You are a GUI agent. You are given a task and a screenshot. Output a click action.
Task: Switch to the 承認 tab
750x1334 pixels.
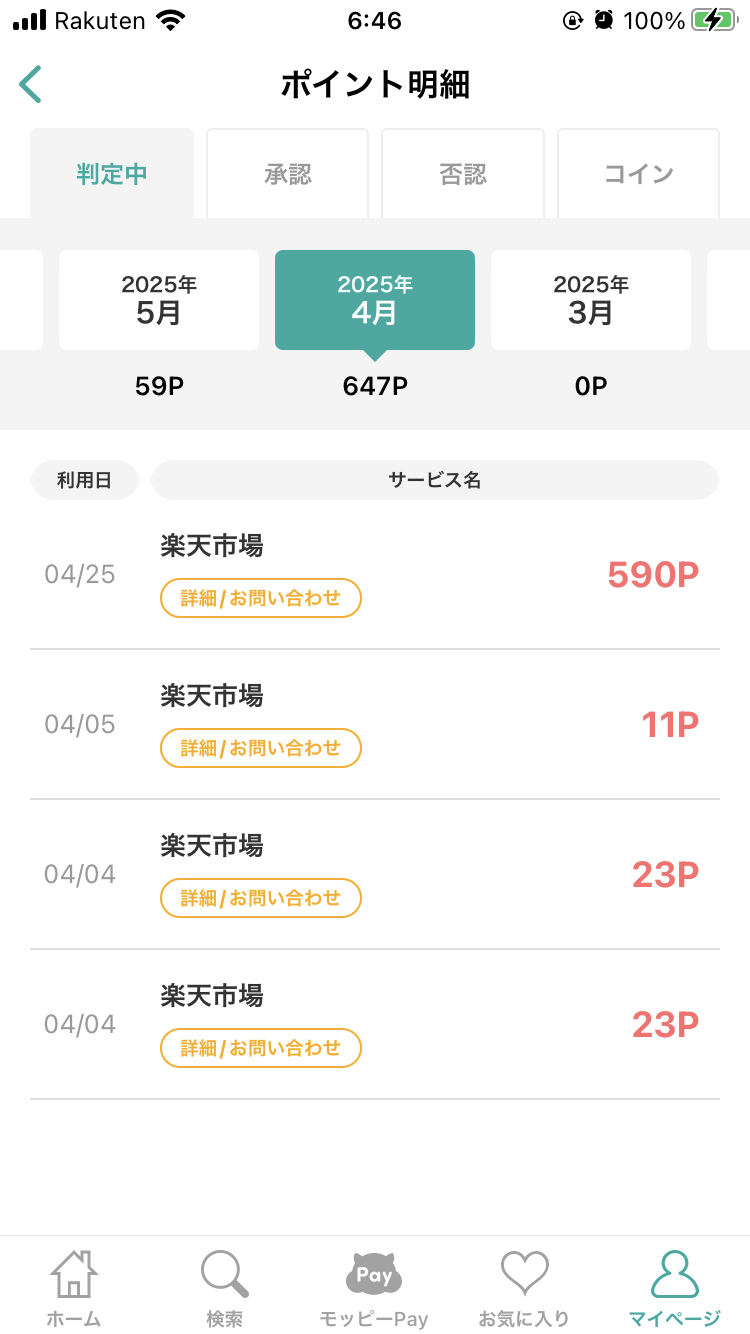[288, 174]
